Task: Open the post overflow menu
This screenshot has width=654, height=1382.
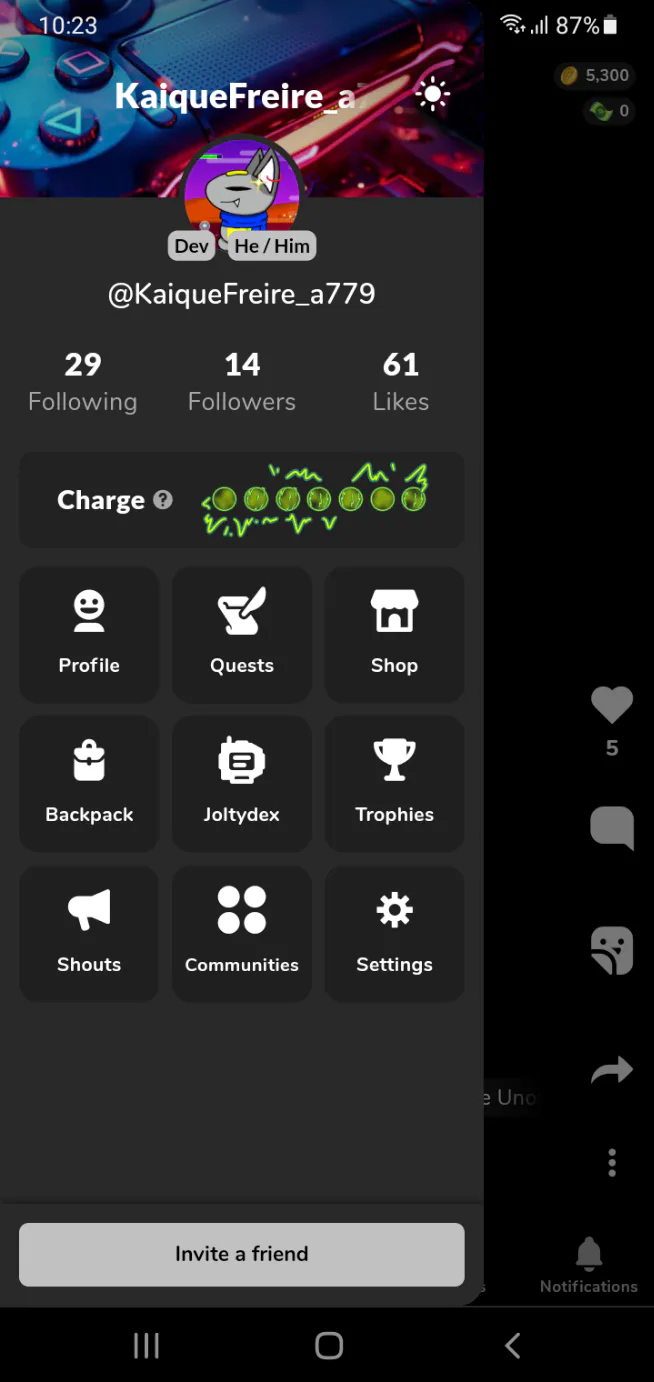Action: click(x=612, y=1162)
